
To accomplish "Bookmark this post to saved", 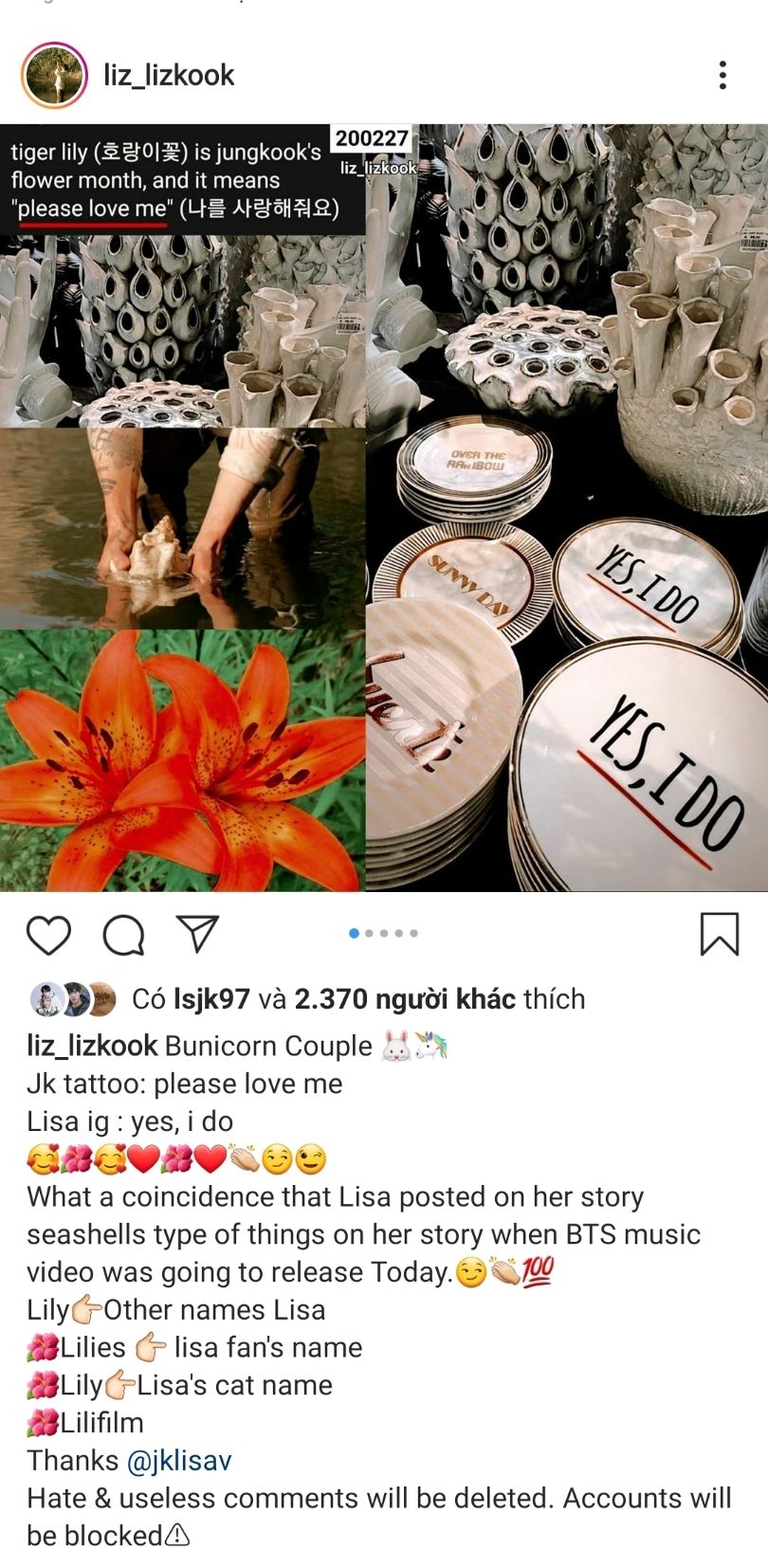I will click(719, 934).
